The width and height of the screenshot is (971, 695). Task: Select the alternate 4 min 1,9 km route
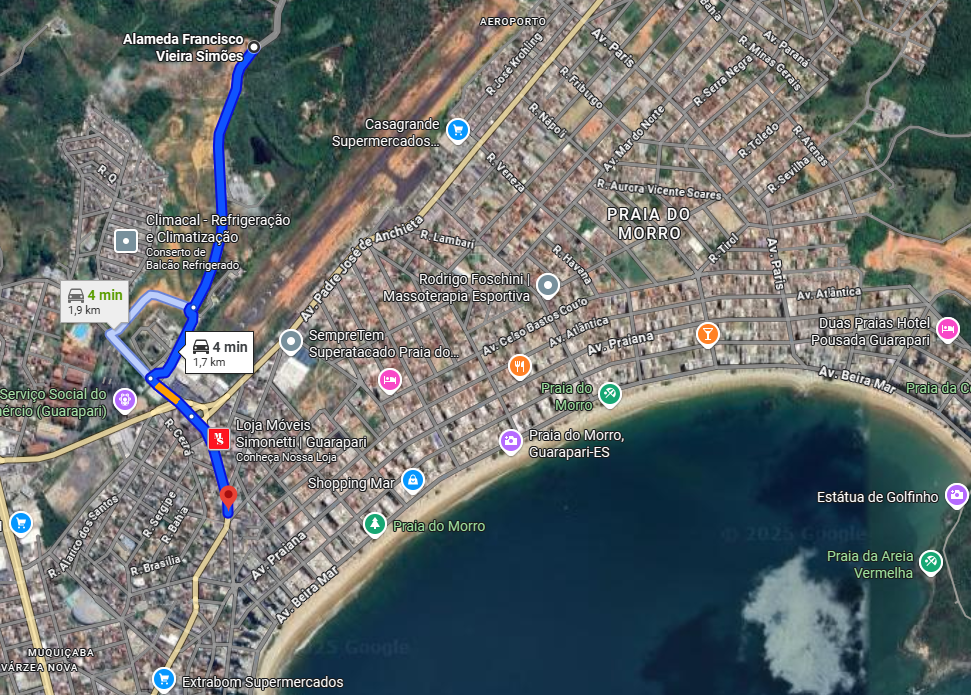pyautogui.click(x=94, y=302)
